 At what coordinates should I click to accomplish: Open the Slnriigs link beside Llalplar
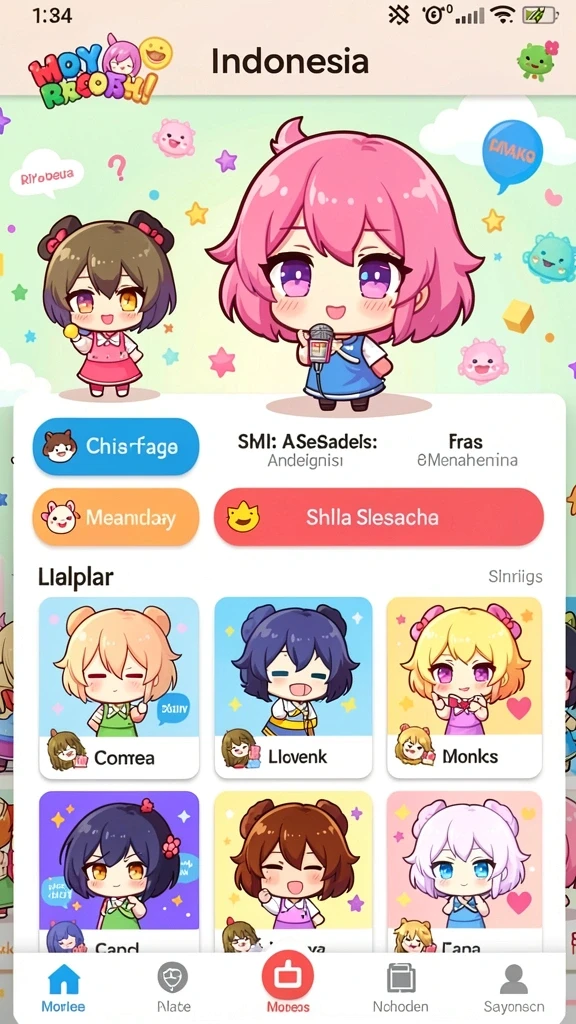(515, 577)
